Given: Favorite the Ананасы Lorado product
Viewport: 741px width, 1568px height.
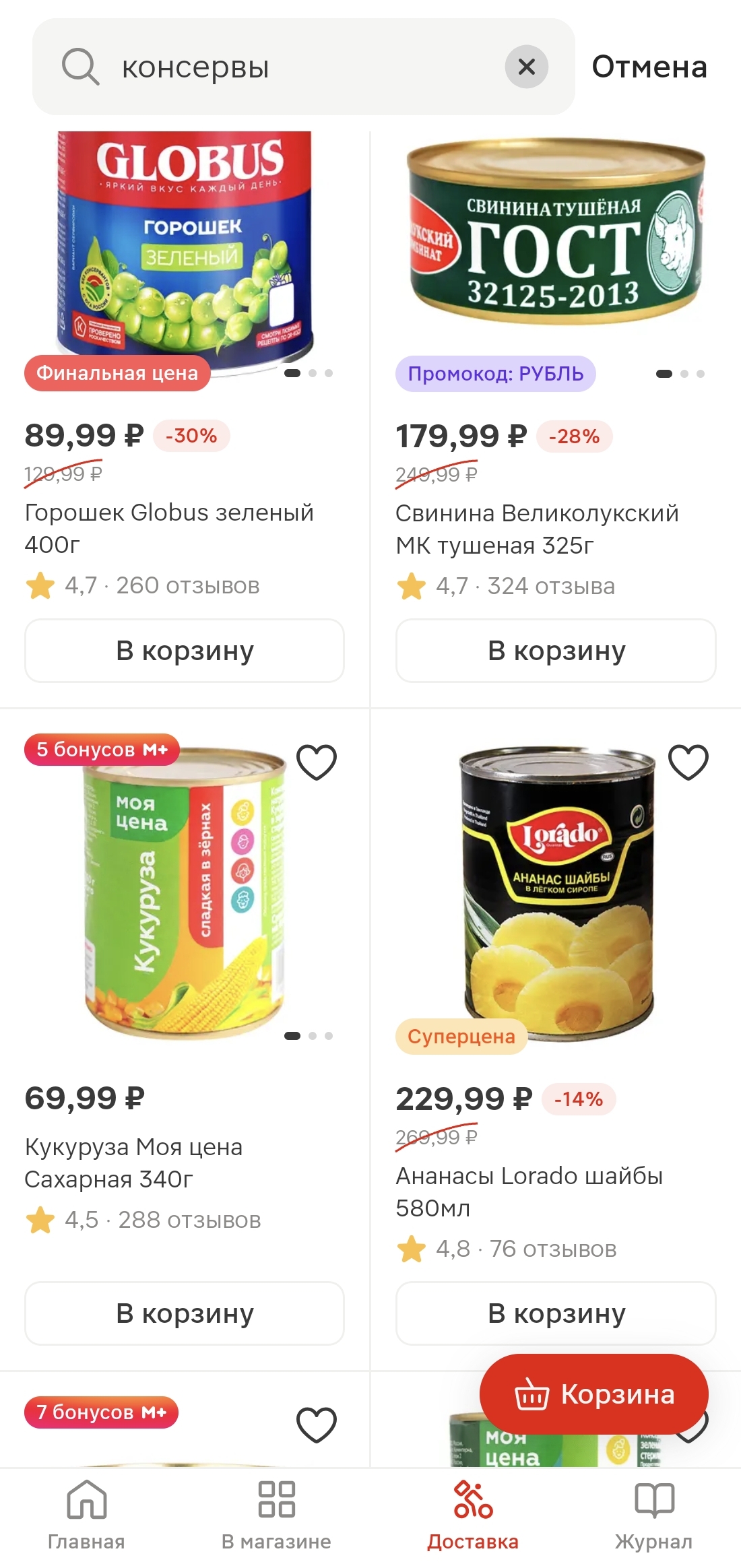Looking at the screenshot, I should (x=688, y=762).
